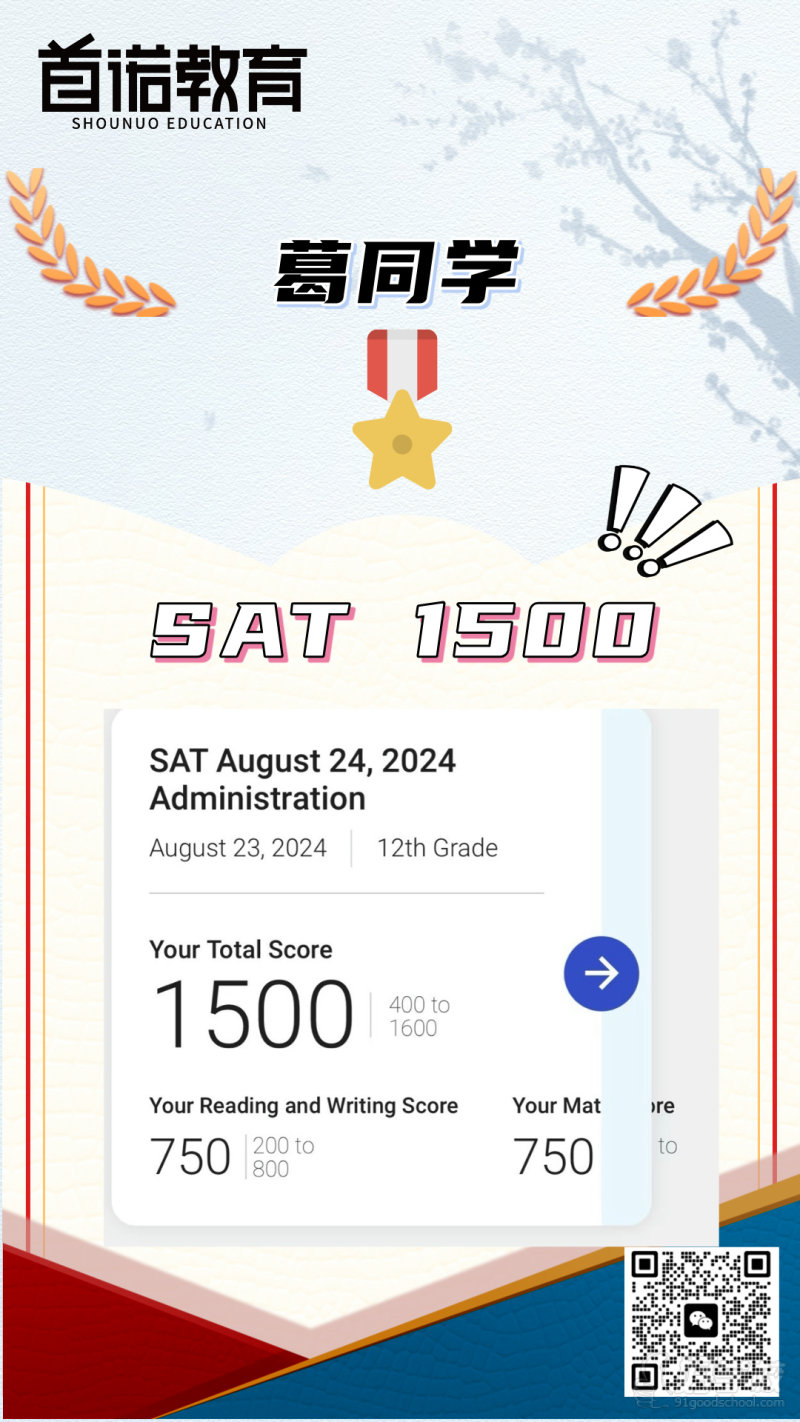Click the right orange laurel wreath

[715, 245]
